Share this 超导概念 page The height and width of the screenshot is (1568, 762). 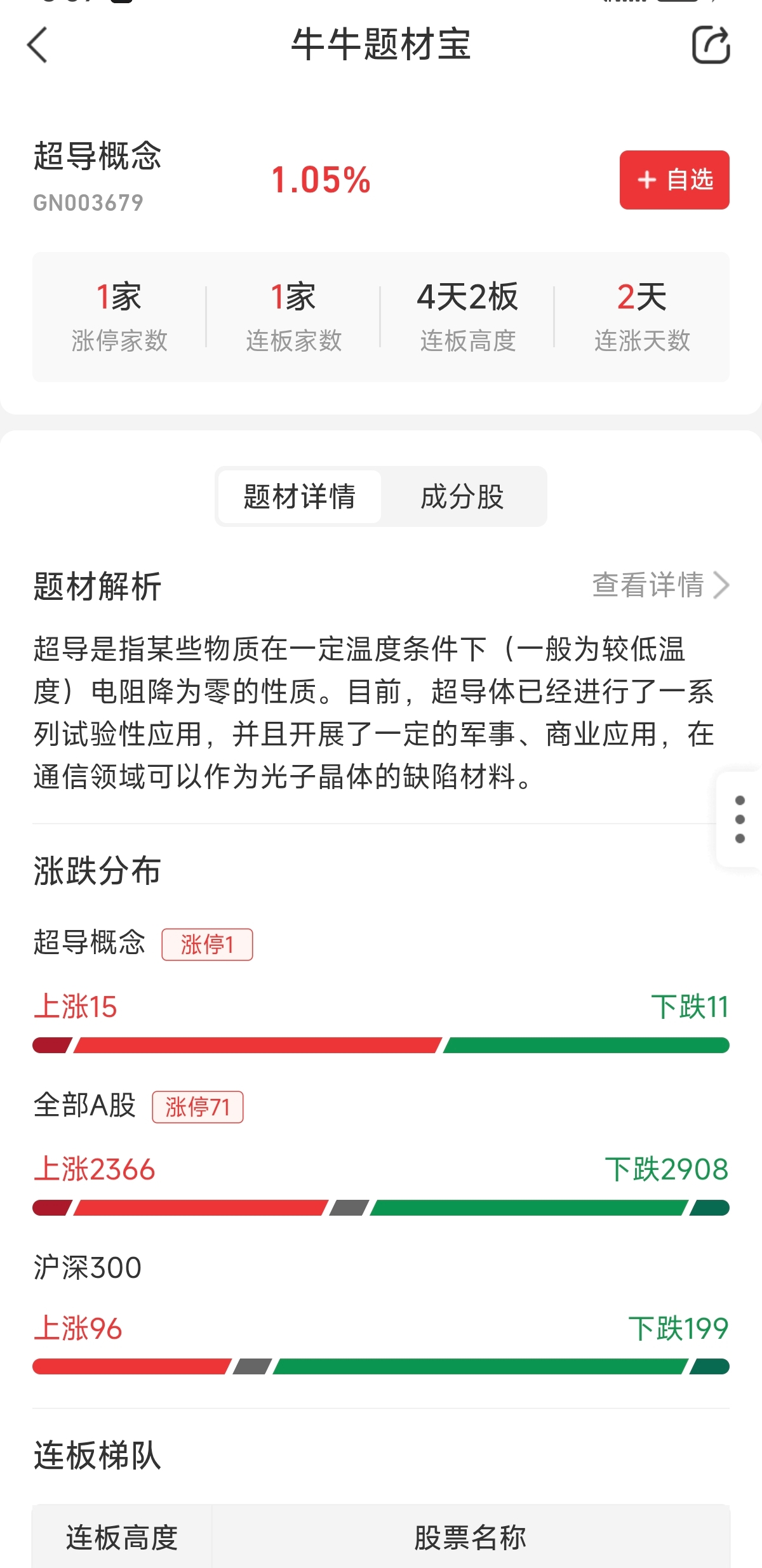click(710, 45)
